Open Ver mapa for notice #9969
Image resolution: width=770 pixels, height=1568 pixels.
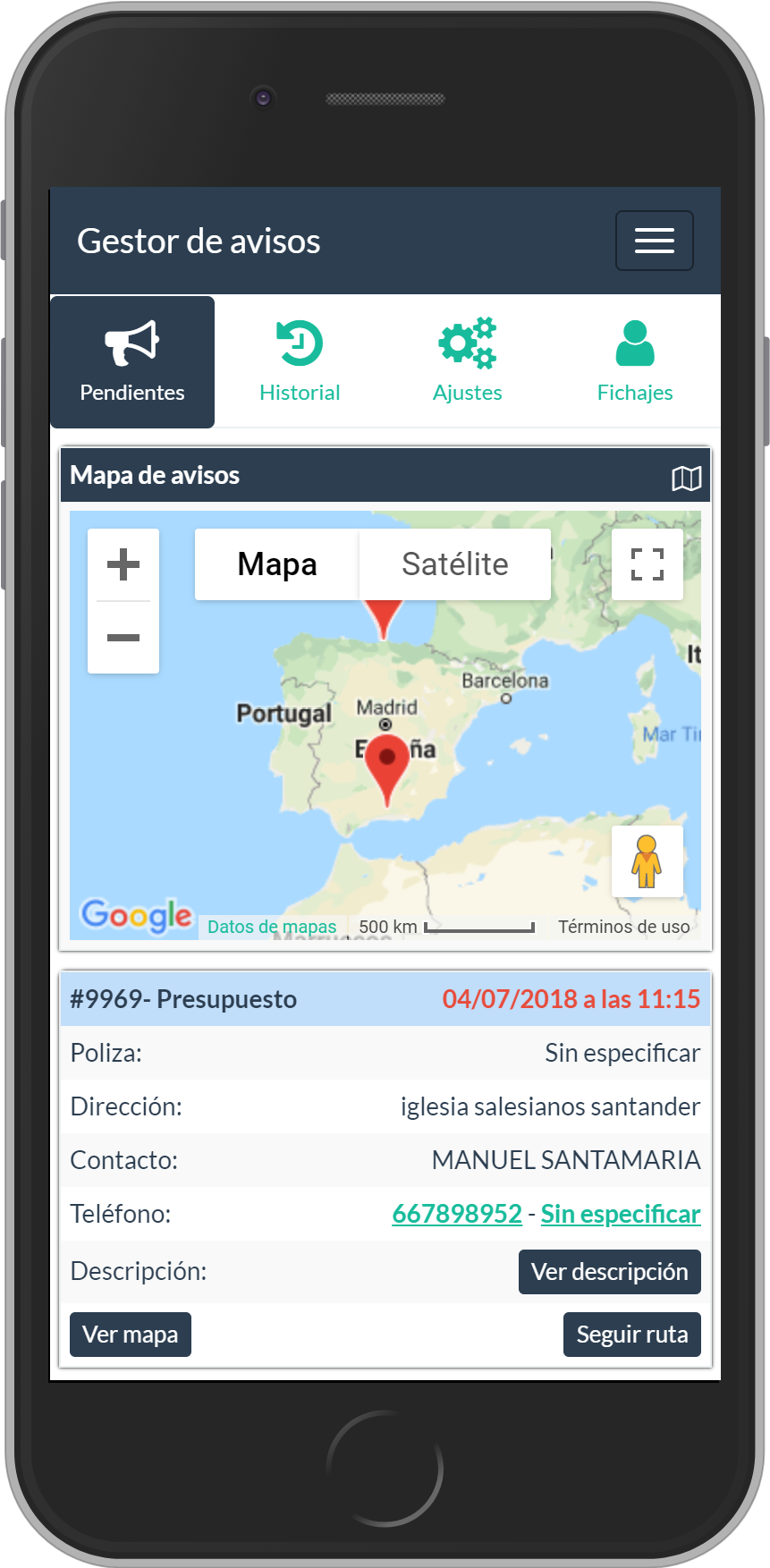pos(131,1334)
